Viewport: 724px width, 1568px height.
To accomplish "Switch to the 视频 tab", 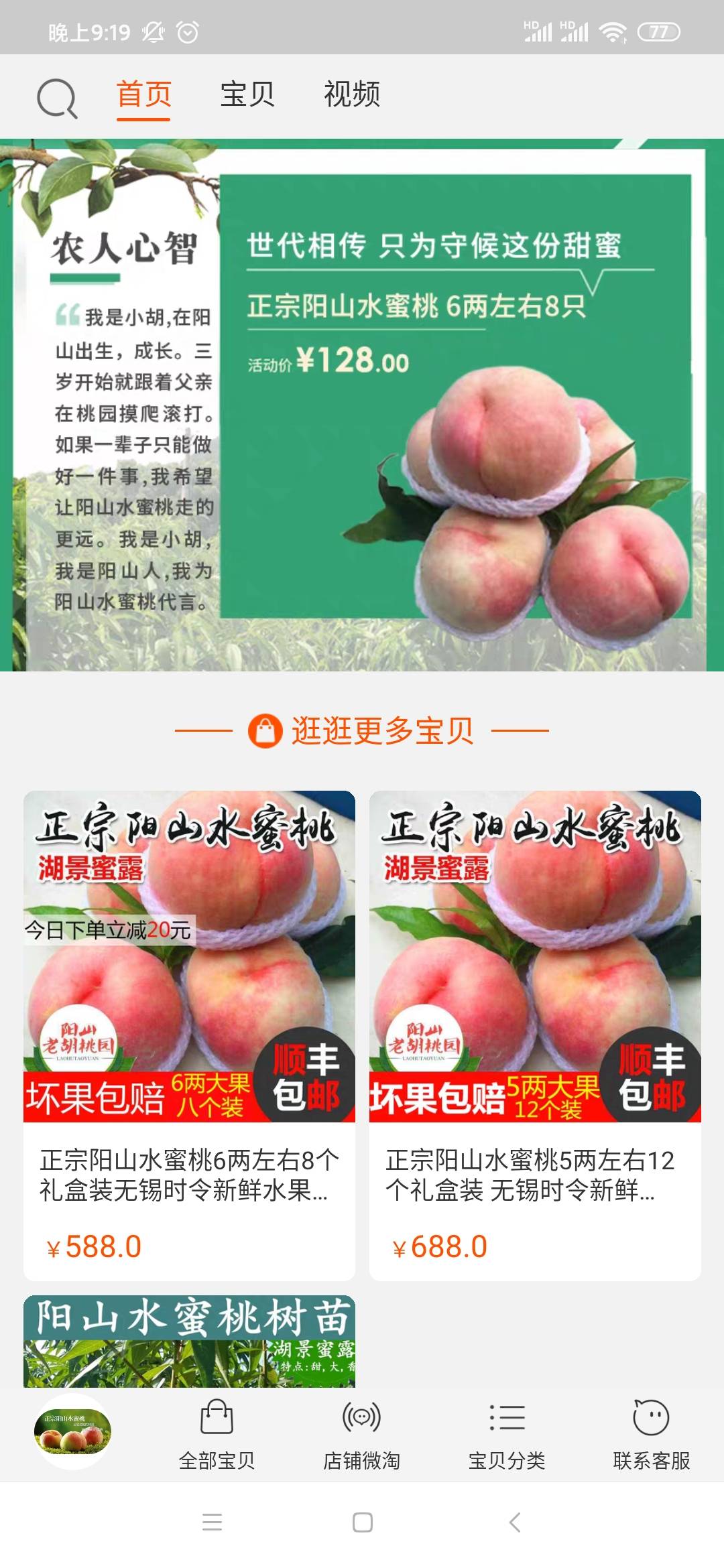I will pyautogui.click(x=352, y=94).
